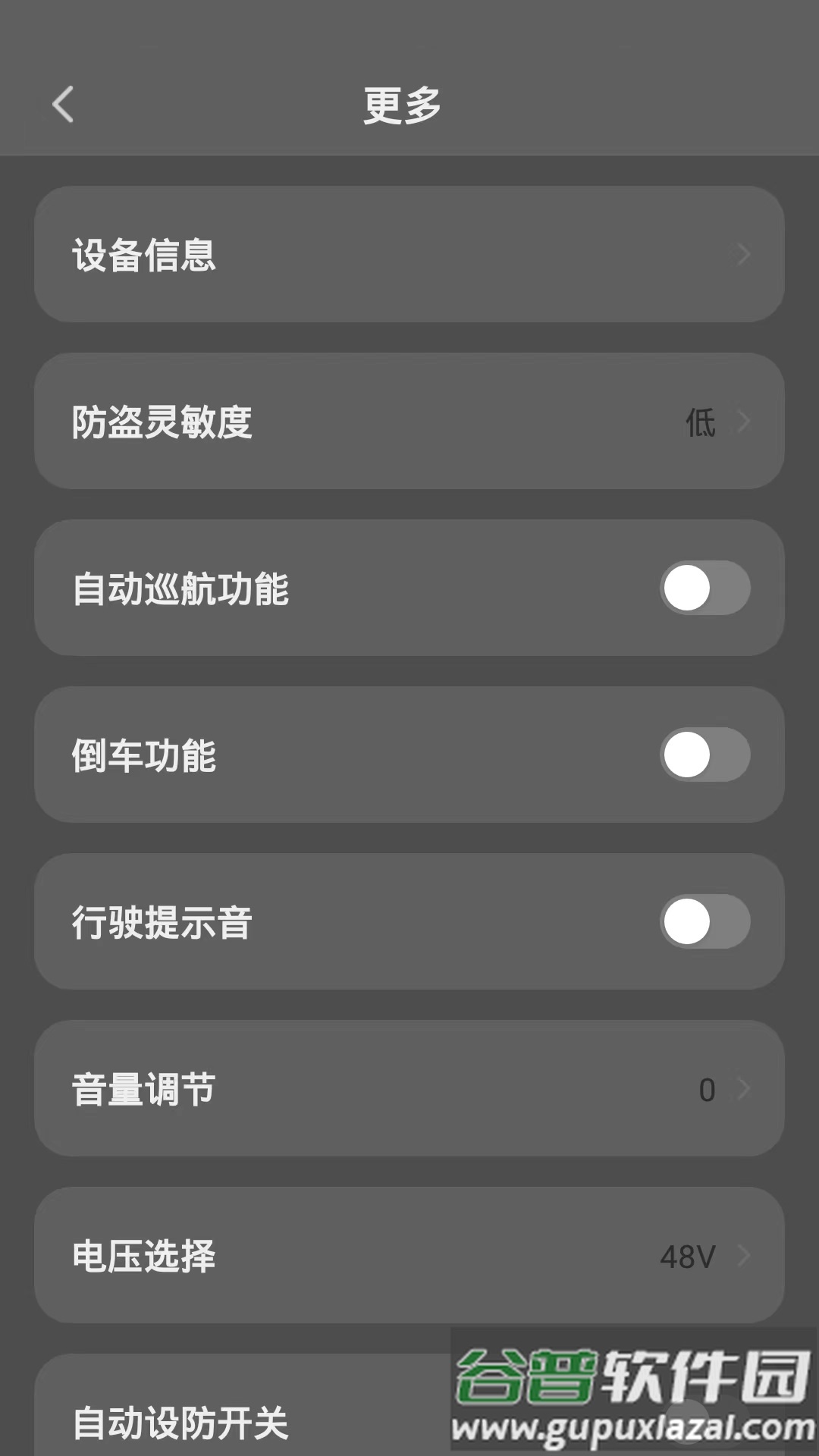Tap the 更多 title text
Image resolution: width=819 pixels, height=1456 pixels.
(403, 105)
